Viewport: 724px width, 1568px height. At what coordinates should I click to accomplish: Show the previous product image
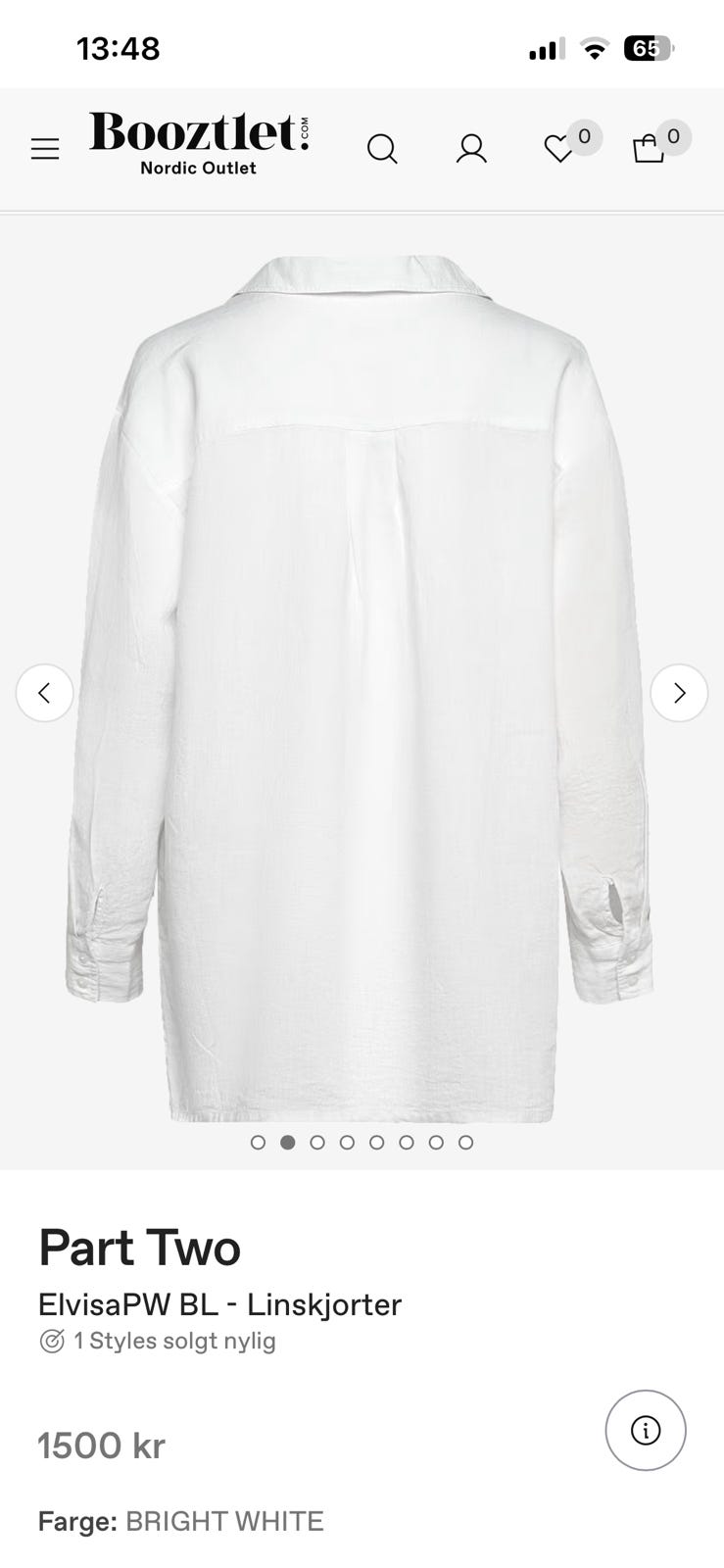pyautogui.click(x=44, y=693)
